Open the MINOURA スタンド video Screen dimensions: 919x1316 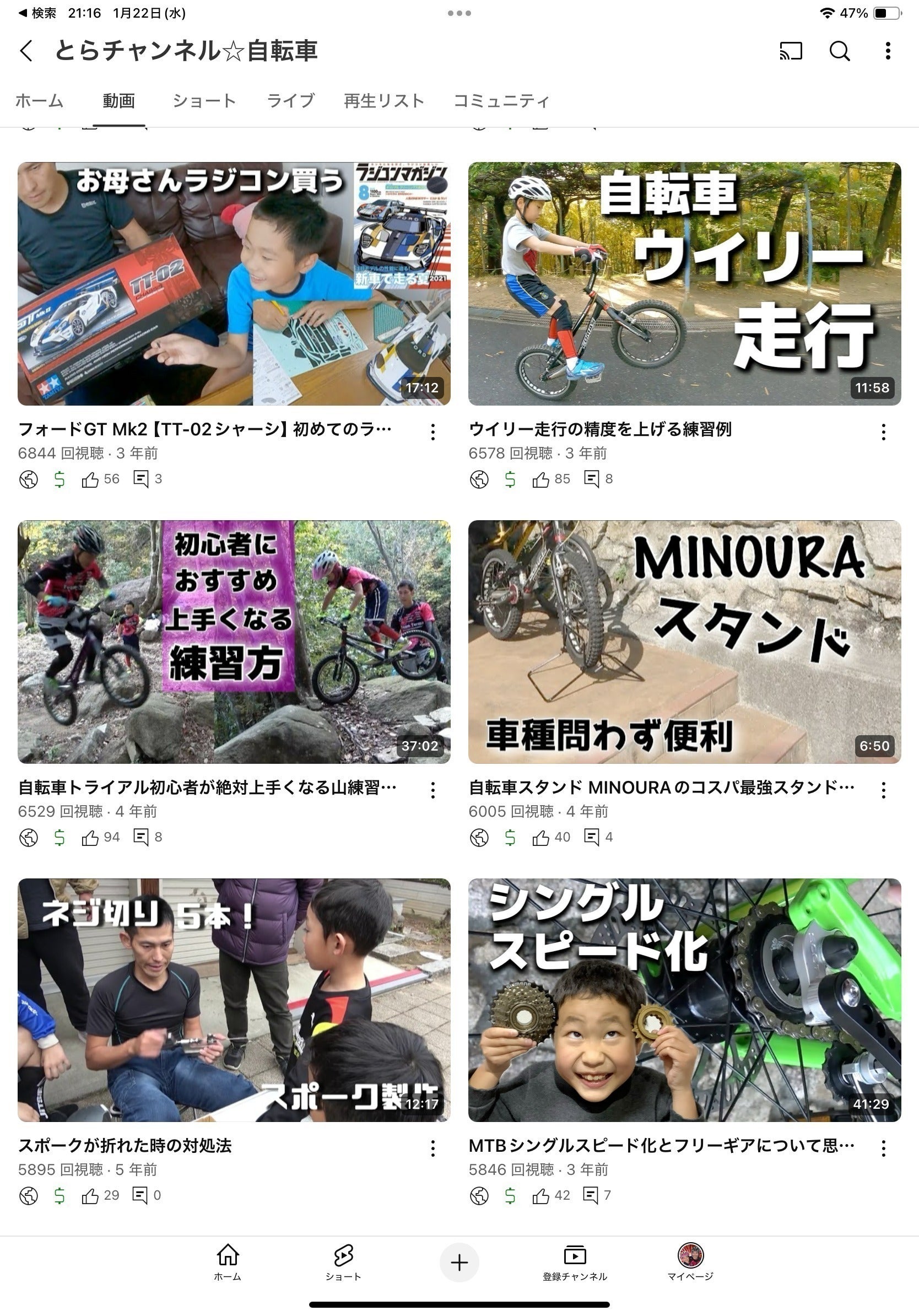(684, 641)
